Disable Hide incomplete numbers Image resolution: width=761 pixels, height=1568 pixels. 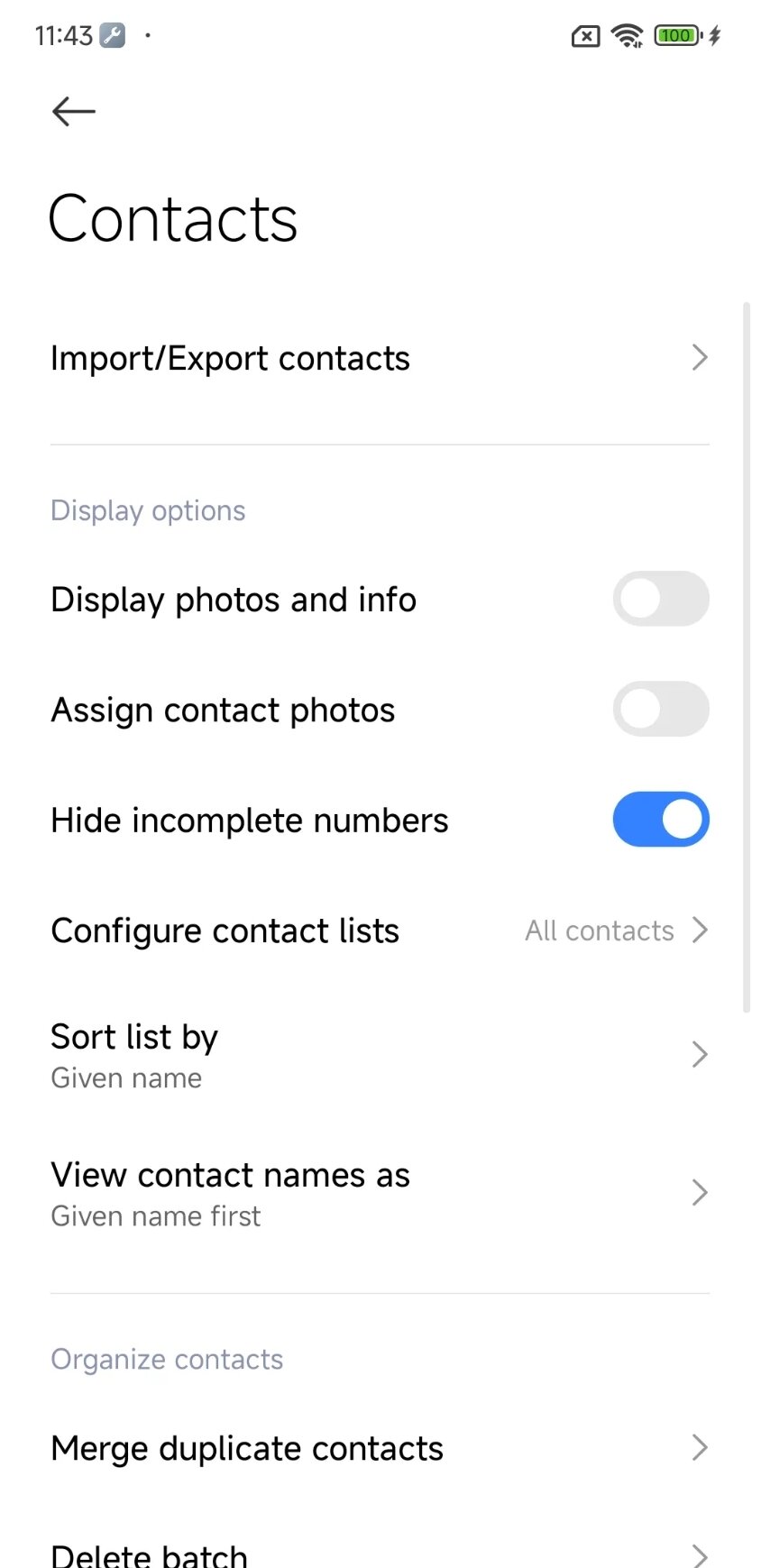pos(661,820)
